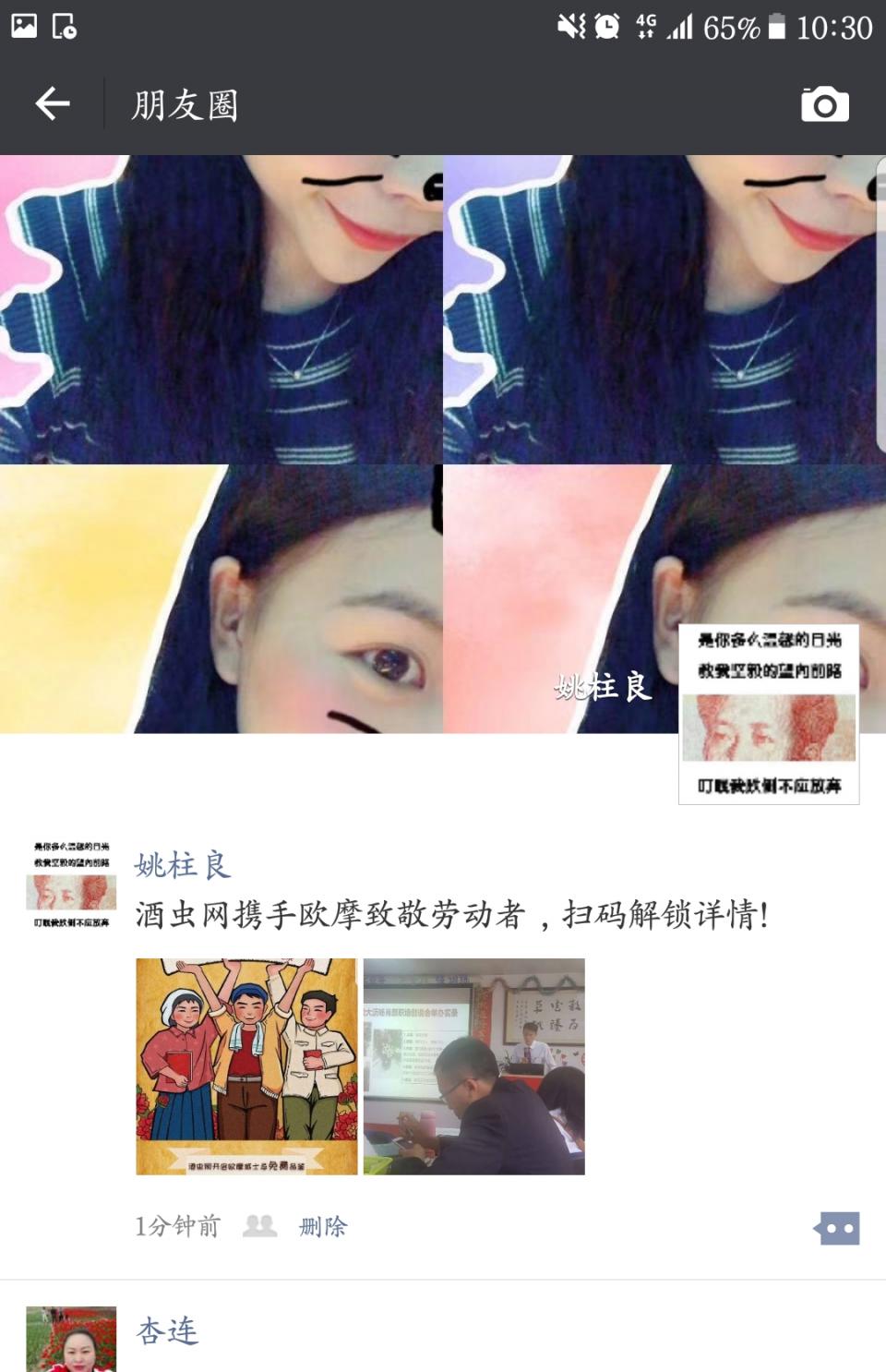
Task: Open the camera to post a new Moment
Action: click(x=825, y=102)
